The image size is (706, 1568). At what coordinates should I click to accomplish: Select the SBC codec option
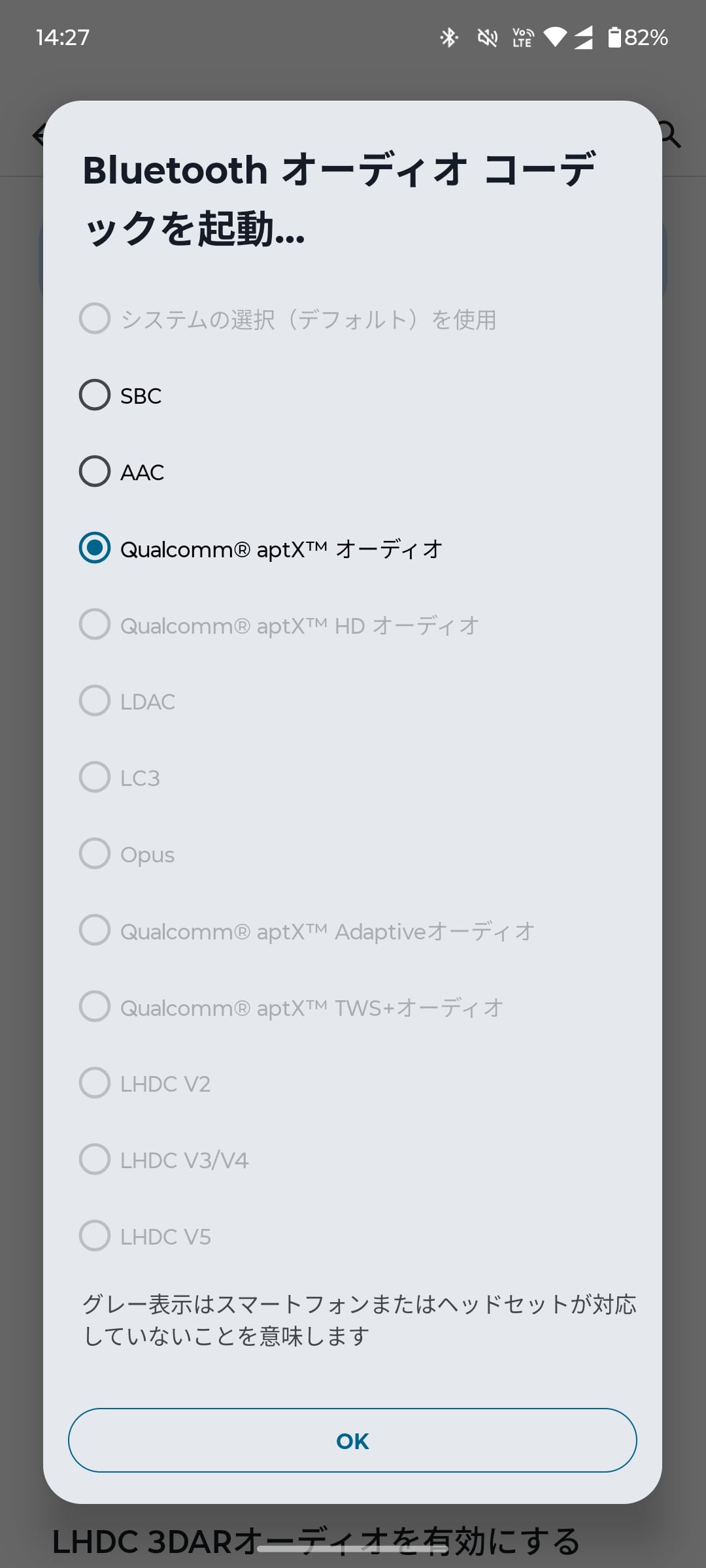tap(95, 395)
